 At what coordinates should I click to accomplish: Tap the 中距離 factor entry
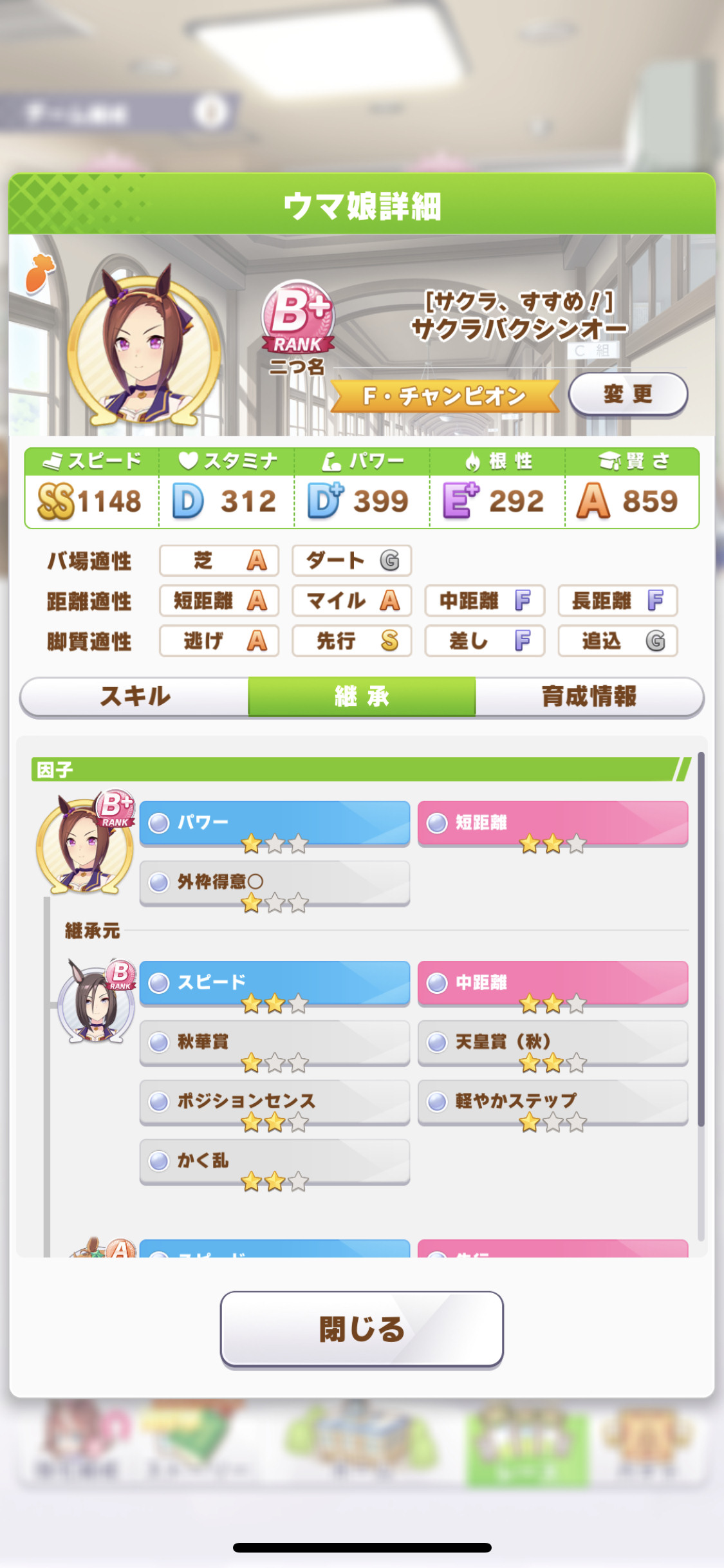point(553,983)
